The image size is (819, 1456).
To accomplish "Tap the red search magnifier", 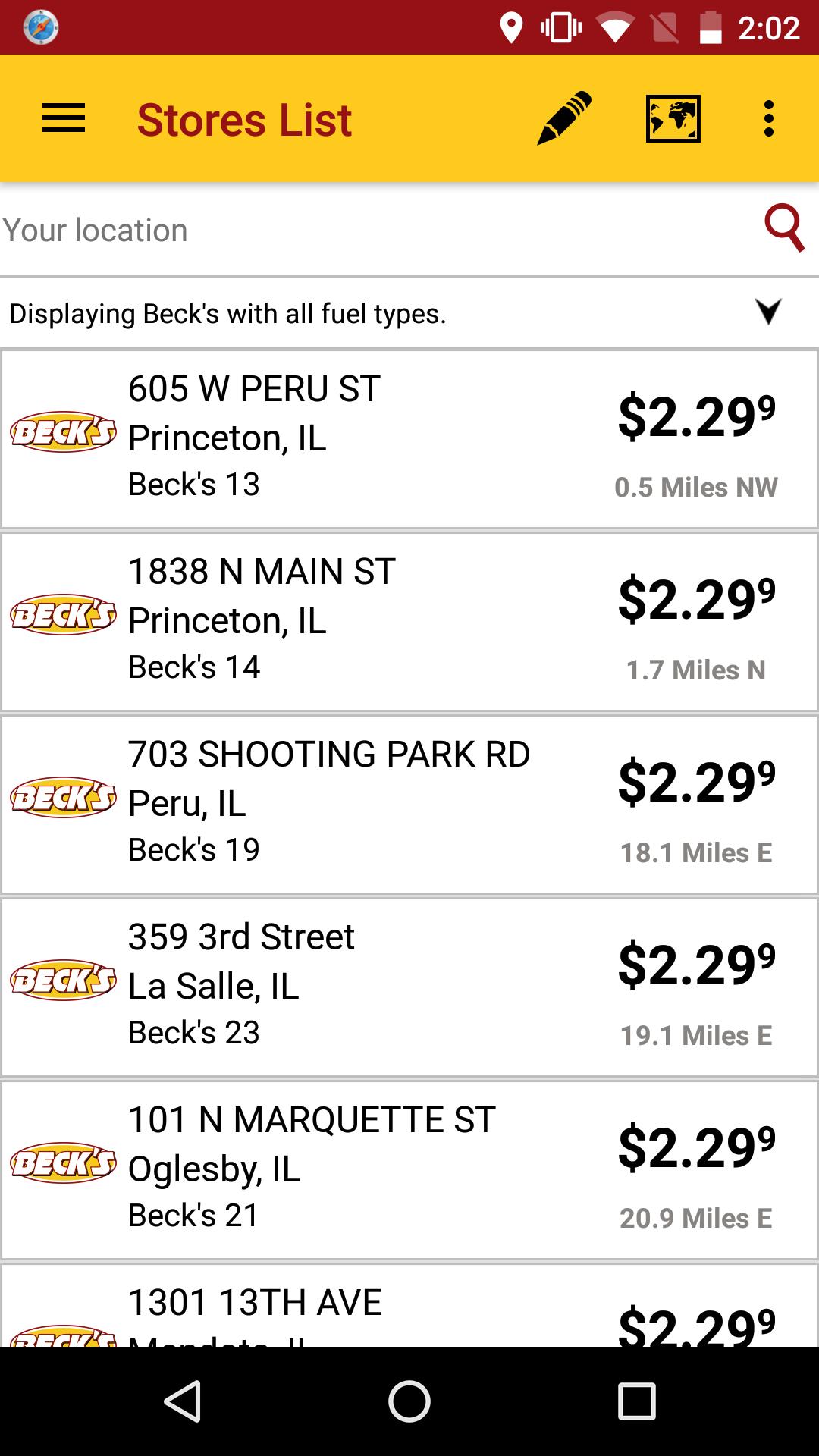I will [x=784, y=227].
